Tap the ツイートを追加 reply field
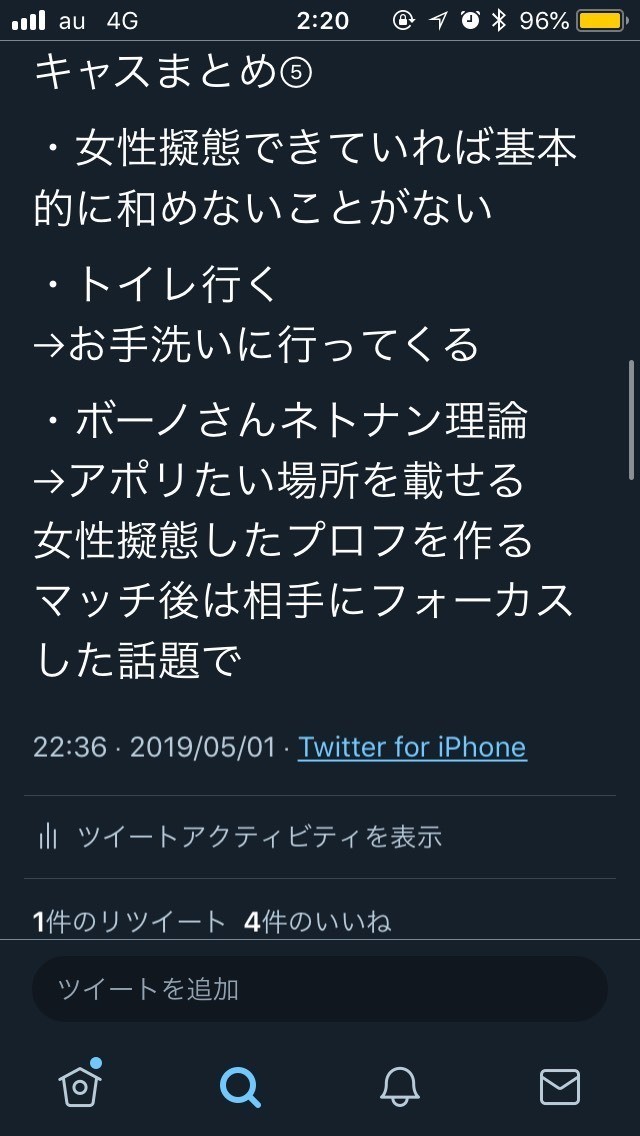 click(x=320, y=989)
